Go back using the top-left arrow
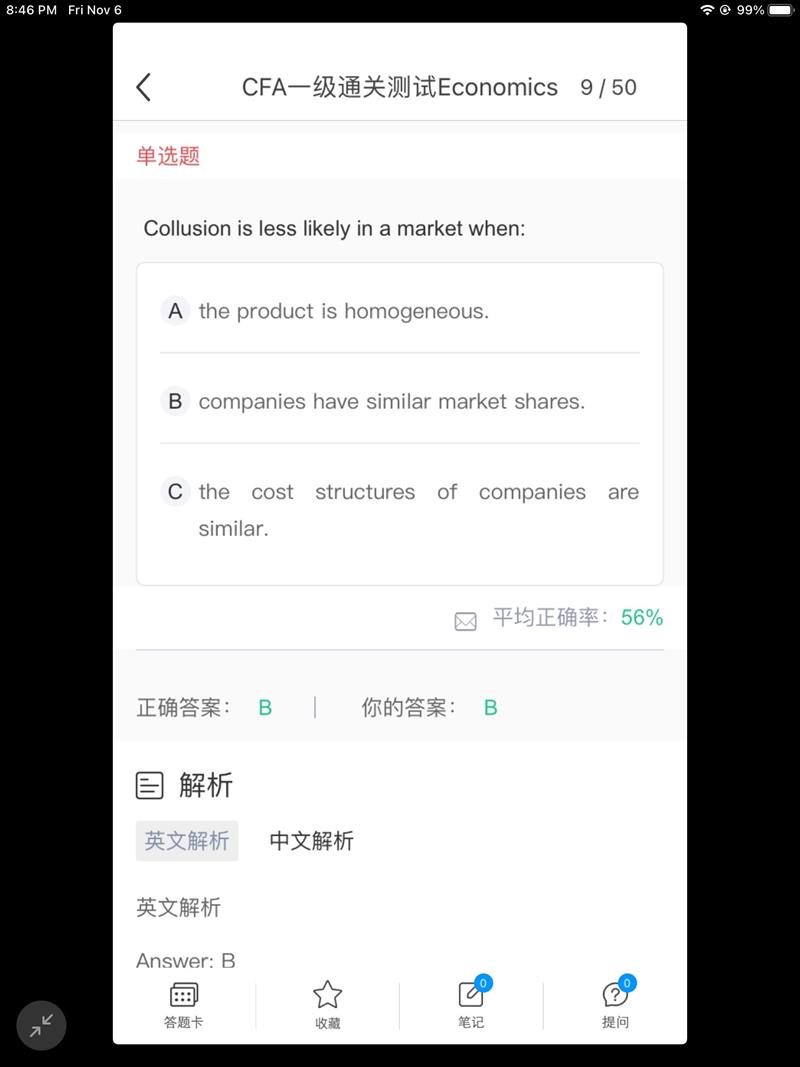The height and width of the screenshot is (1067, 800). (144, 87)
